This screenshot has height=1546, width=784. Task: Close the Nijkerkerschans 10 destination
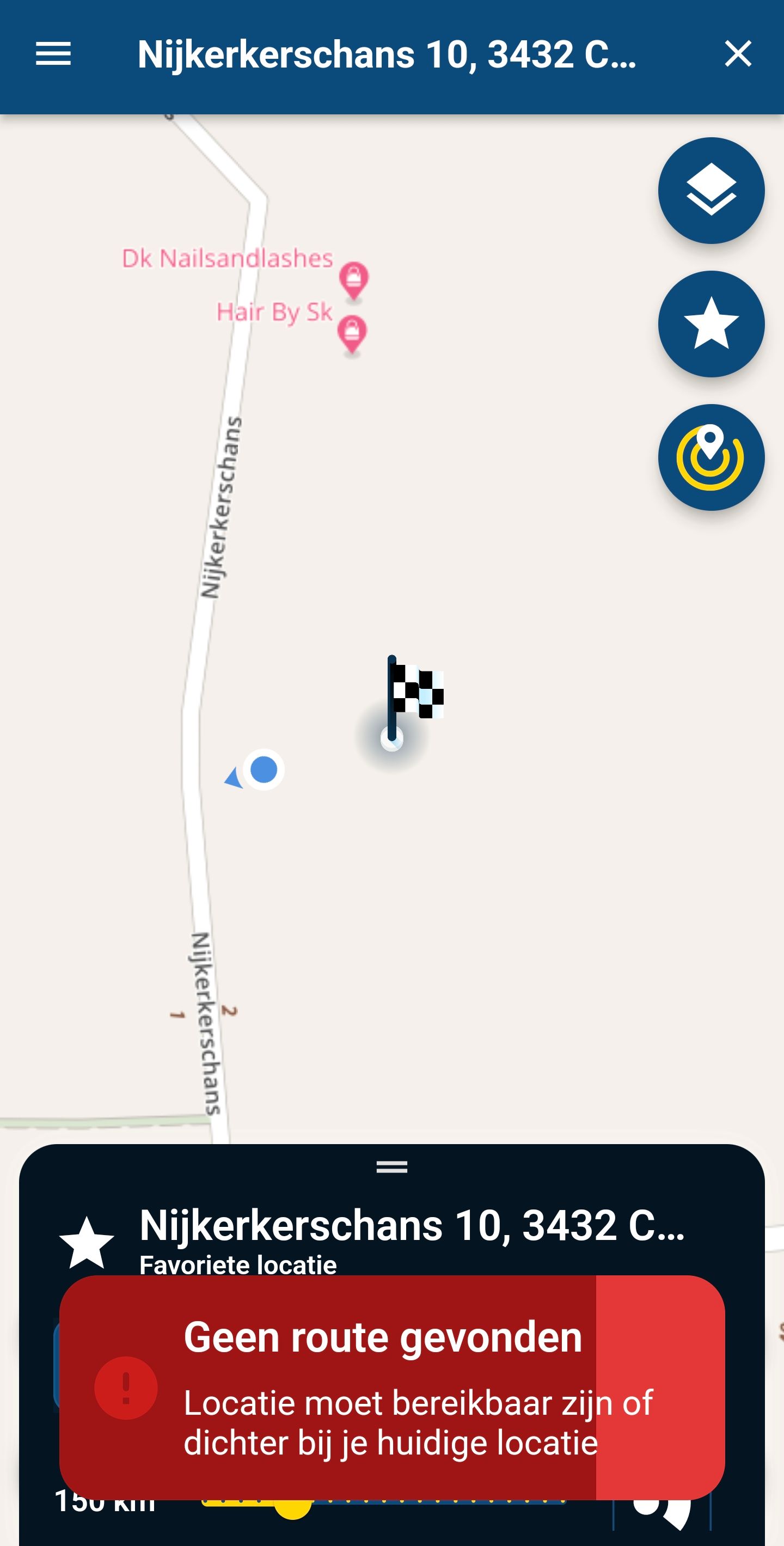tap(737, 54)
